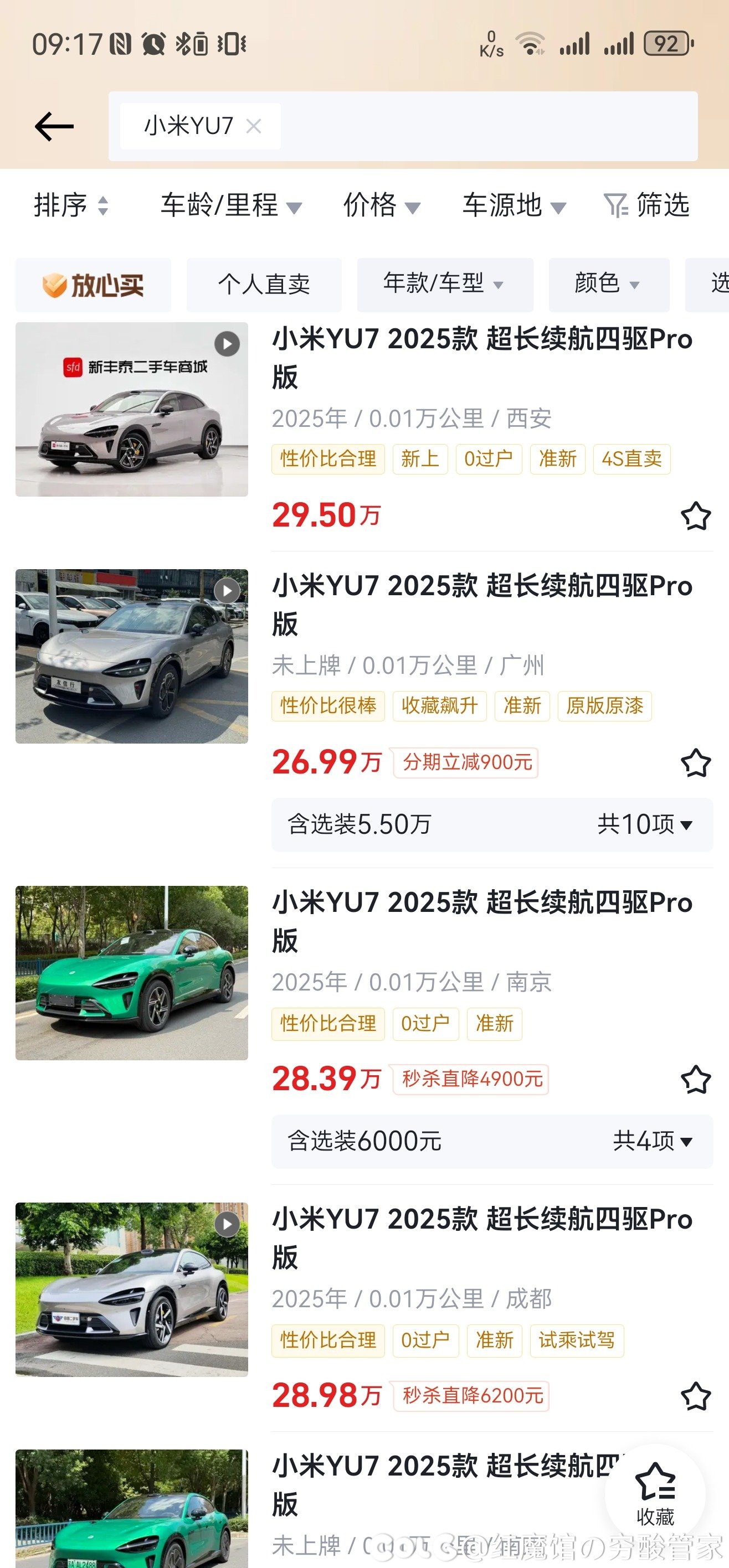Open the 排序 sort options
Screen dimensions: 729x1568
[71, 205]
